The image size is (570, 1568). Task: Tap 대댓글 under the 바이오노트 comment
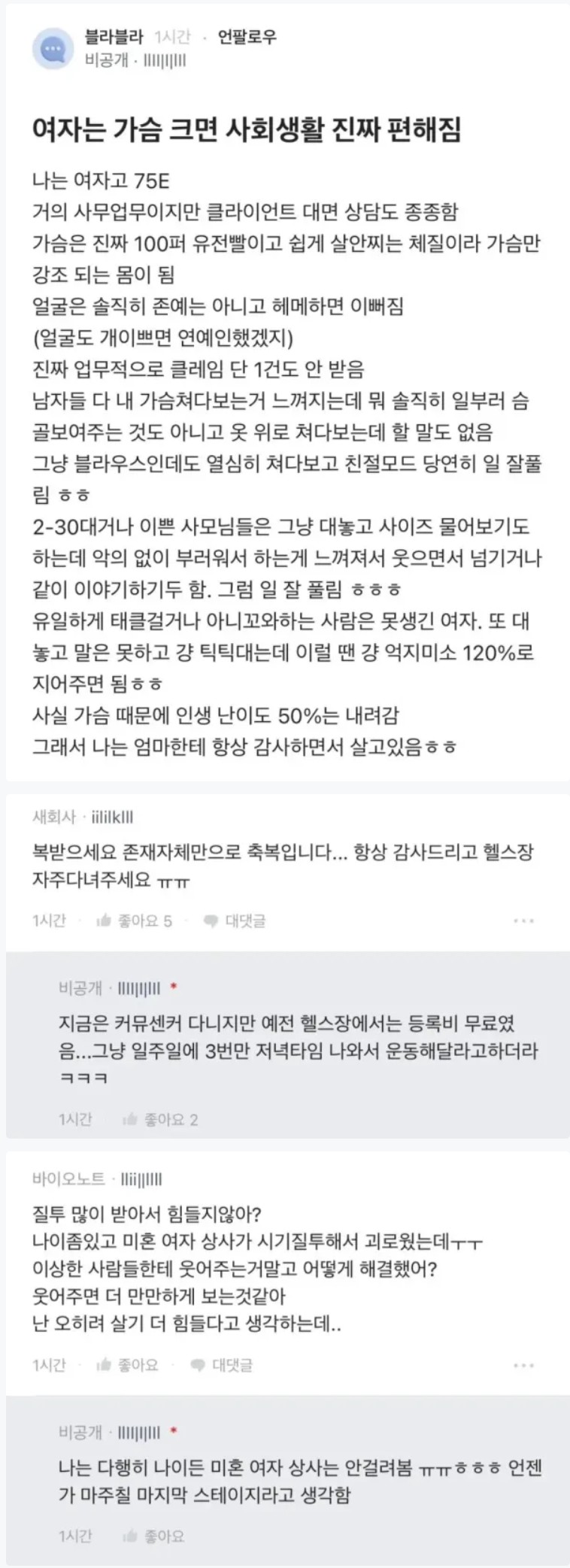(222, 1364)
